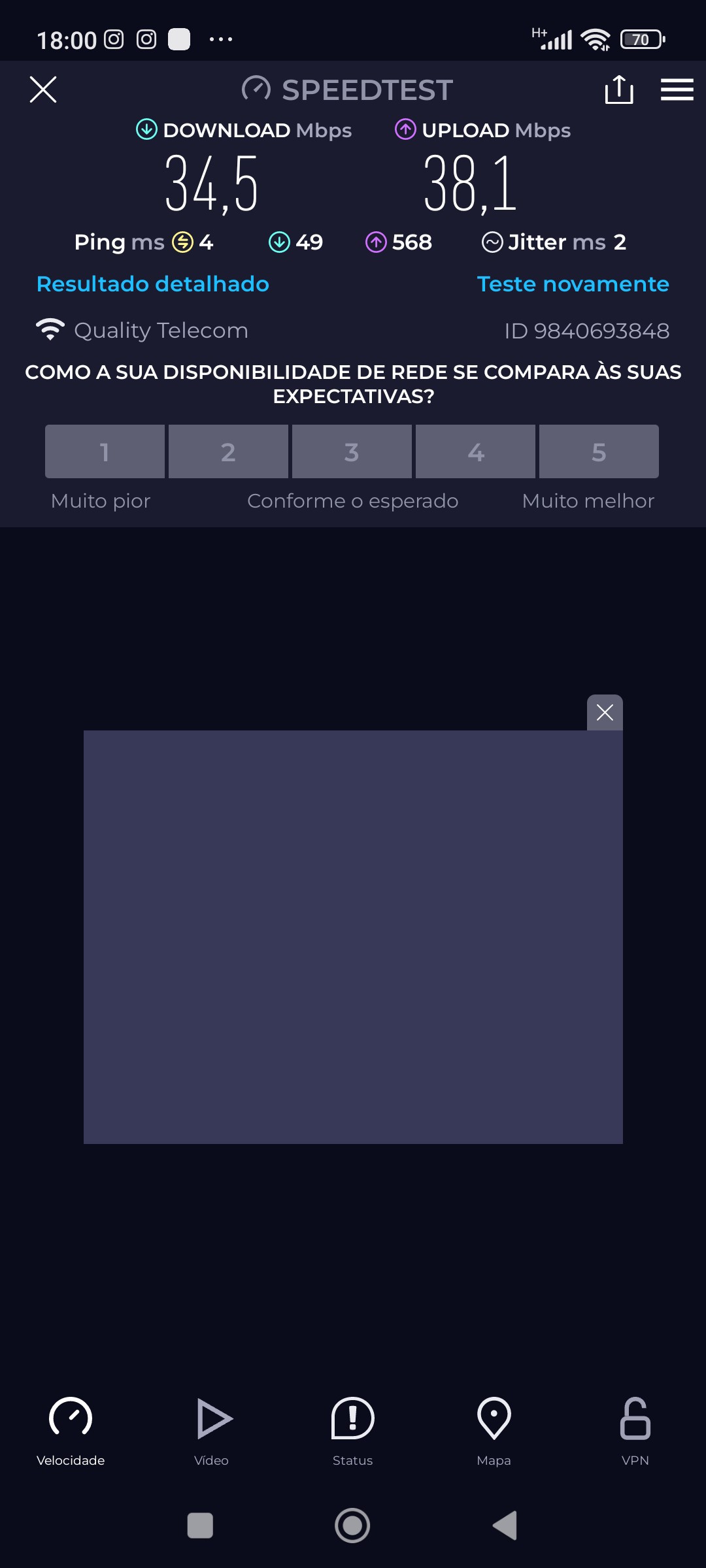Select rating 3 for network availability
The height and width of the screenshot is (1568, 706).
click(352, 451)
